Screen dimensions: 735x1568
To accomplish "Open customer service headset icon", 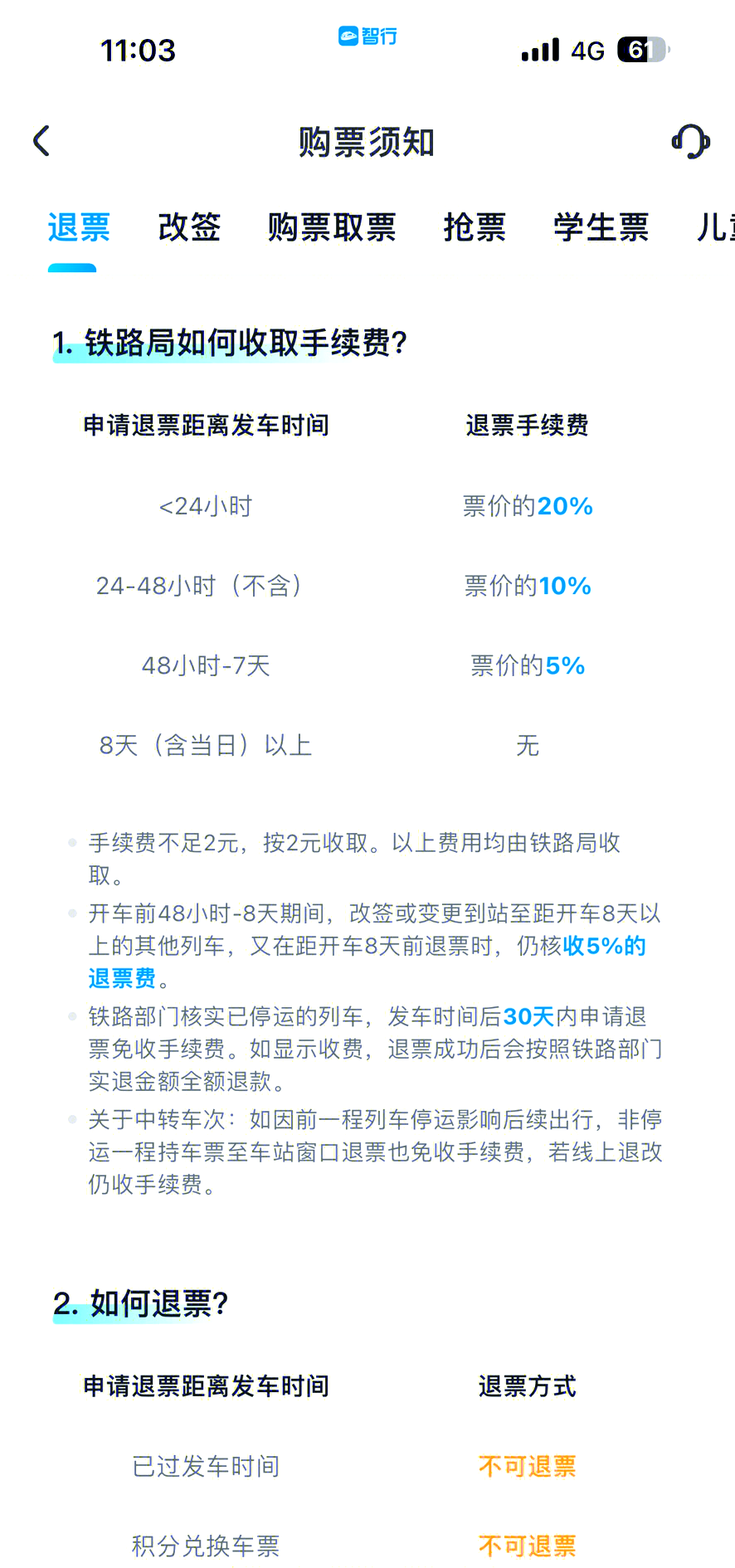I will pos(690,141).
